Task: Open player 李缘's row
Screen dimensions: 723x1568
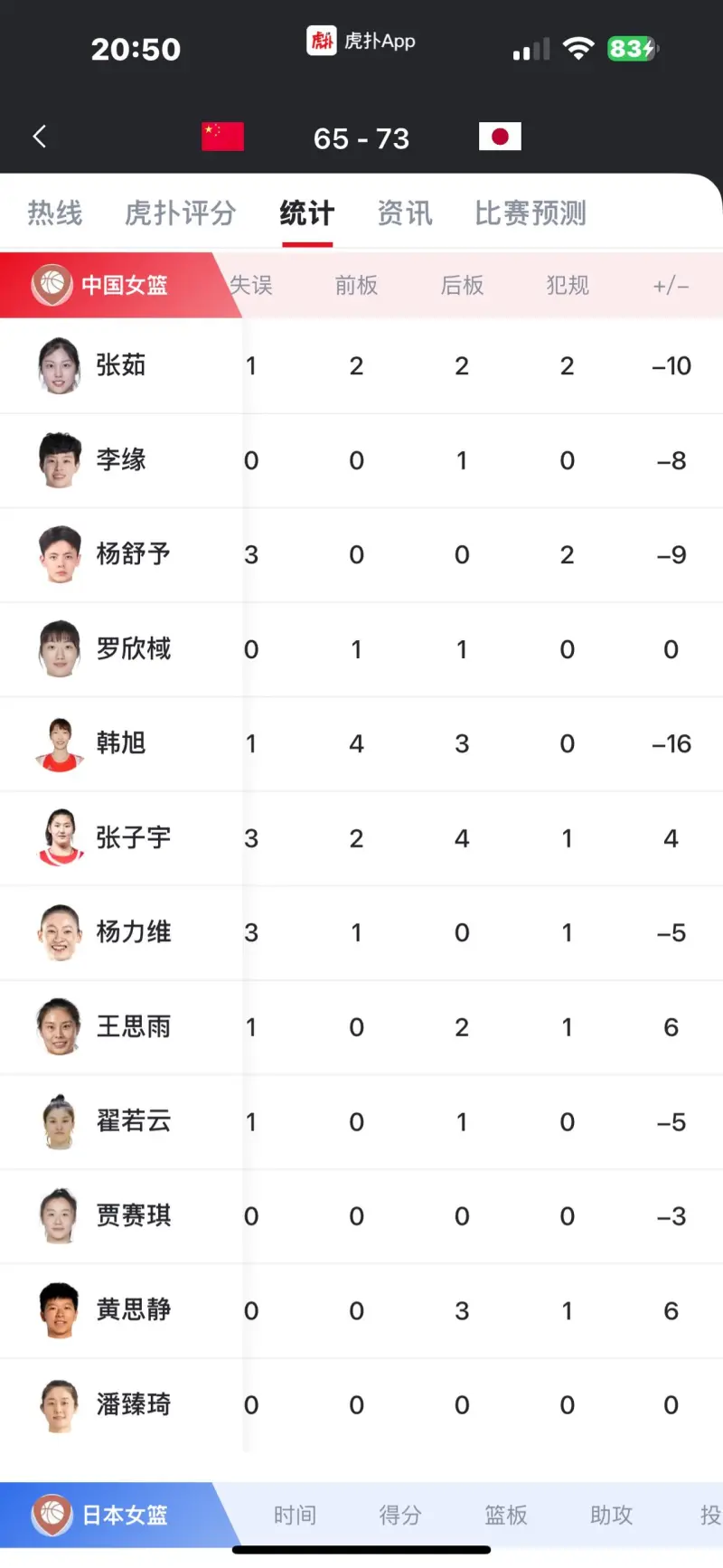Action: (361, 460)
